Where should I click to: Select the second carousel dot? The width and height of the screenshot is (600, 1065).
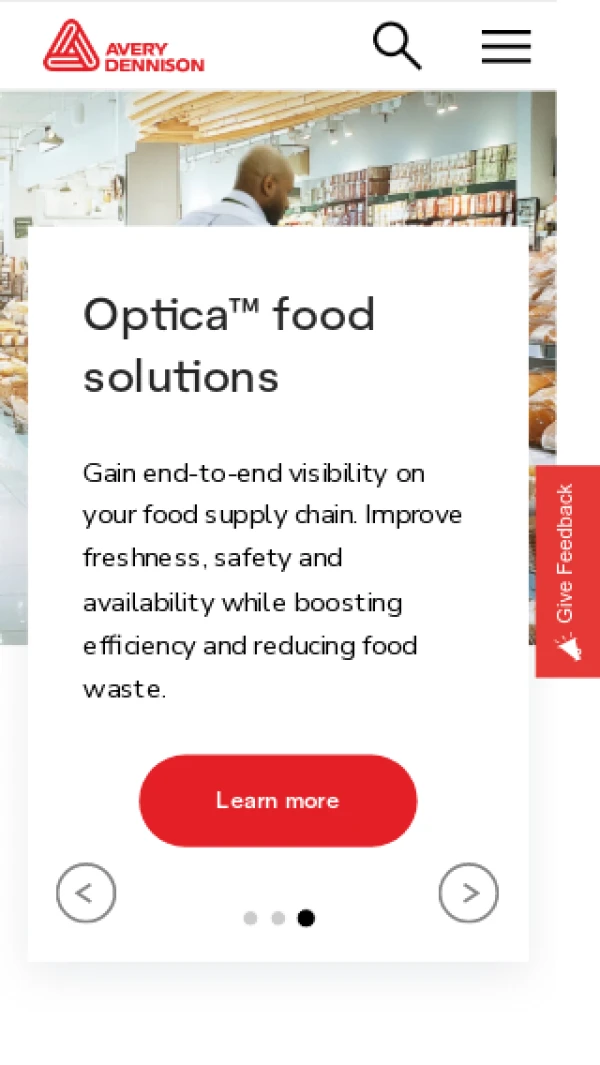pyautogui.click(x=278, y=918)
